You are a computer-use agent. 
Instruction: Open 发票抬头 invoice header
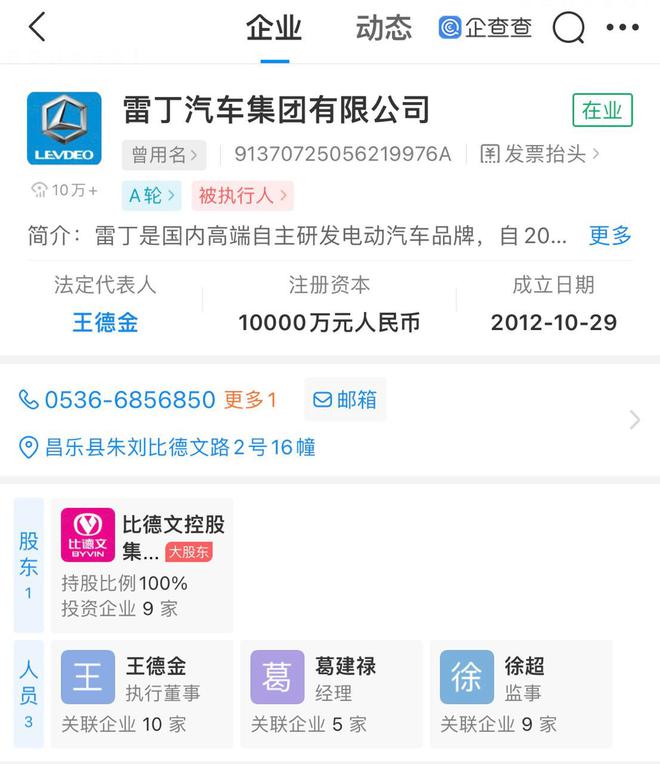tap(540, 154)
